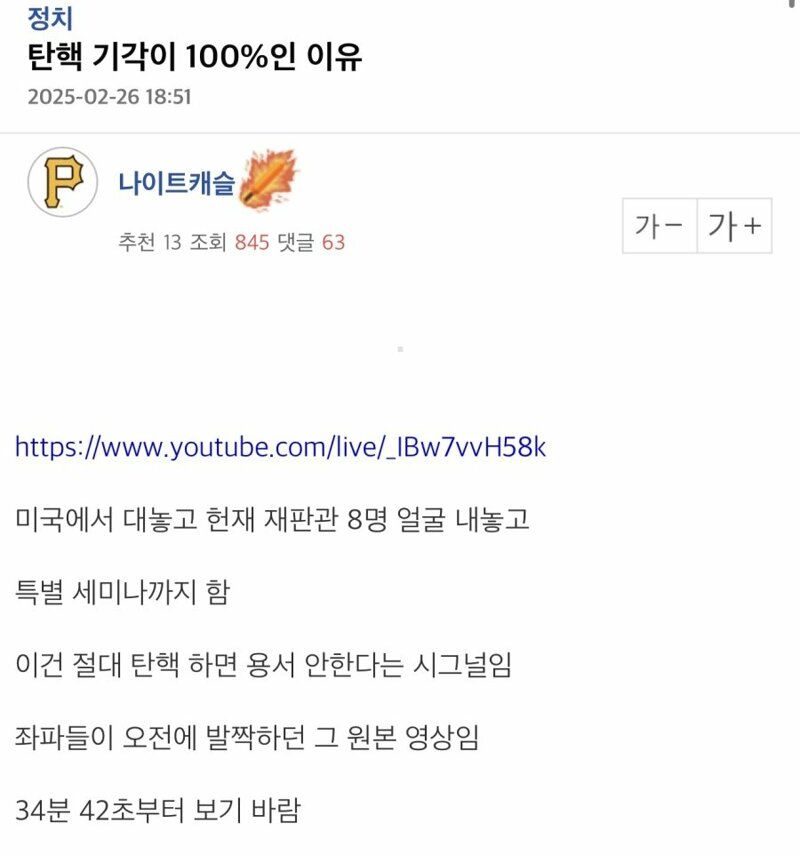Tap the author's P avatar
The image size is (800, 855).
point(63,182)
